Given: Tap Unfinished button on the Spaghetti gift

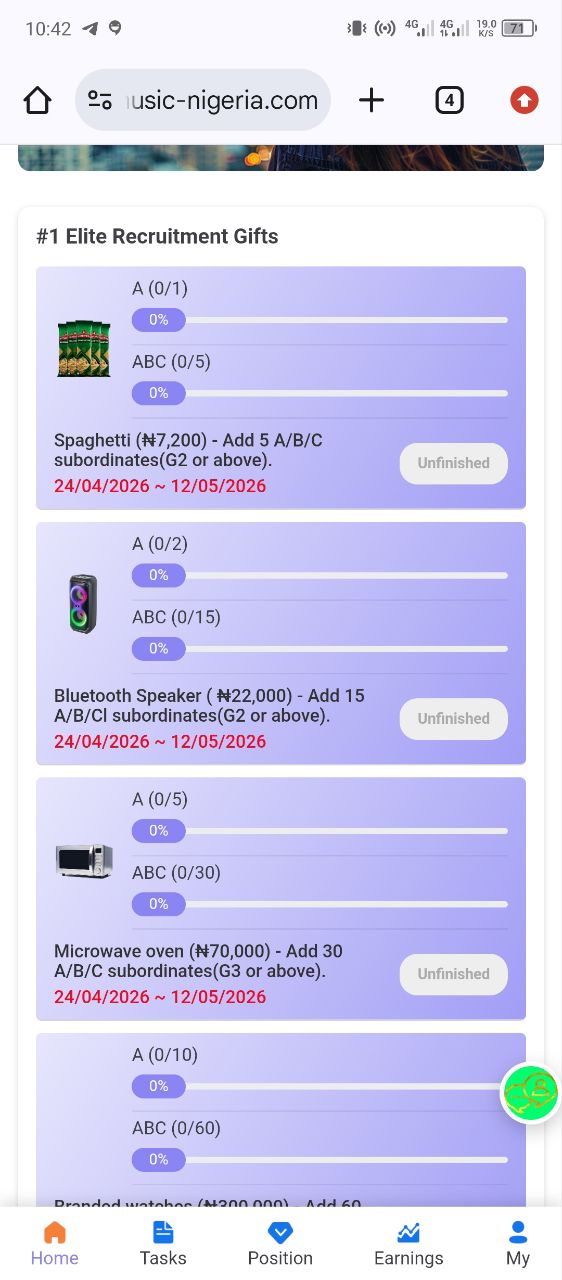Looking at the screenshot, I should tap(454, 463).
